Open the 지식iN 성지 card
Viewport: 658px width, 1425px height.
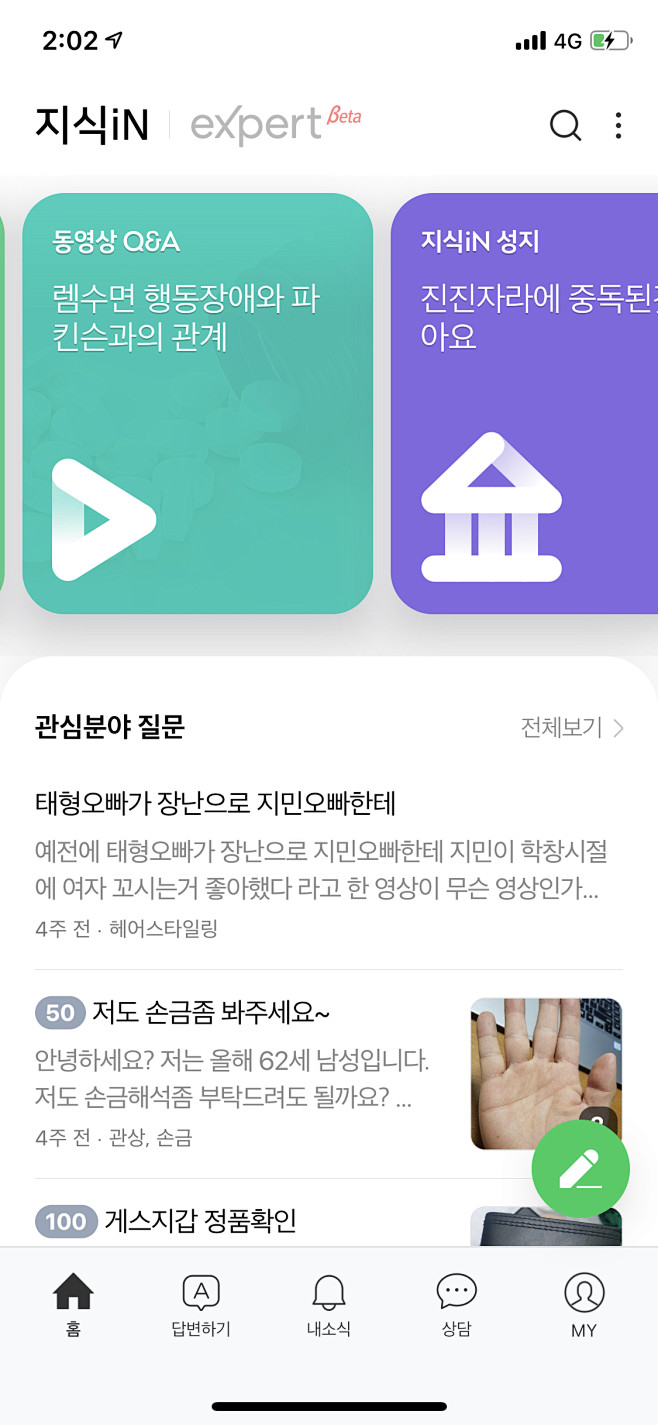coord(524,403)
